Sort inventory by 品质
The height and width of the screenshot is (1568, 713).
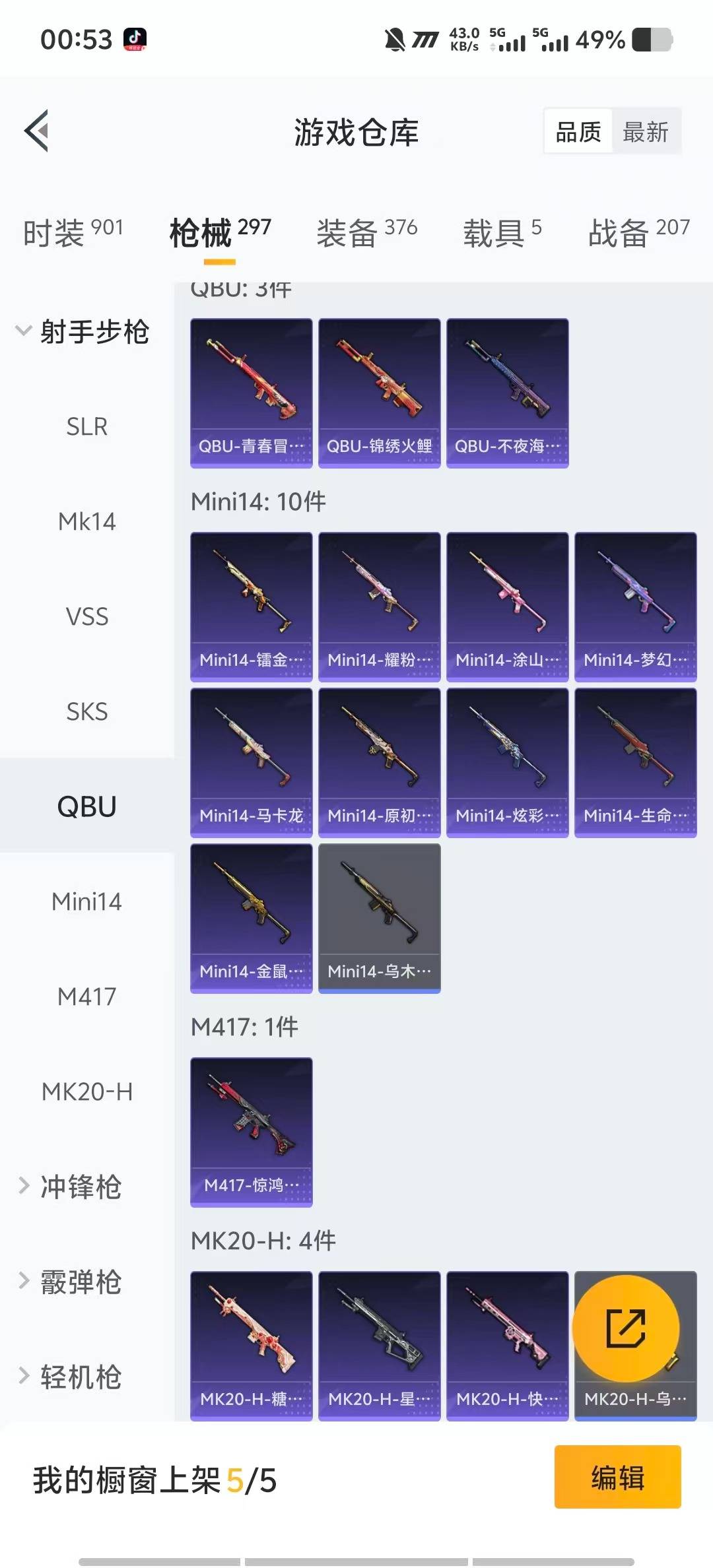(578, 132)
